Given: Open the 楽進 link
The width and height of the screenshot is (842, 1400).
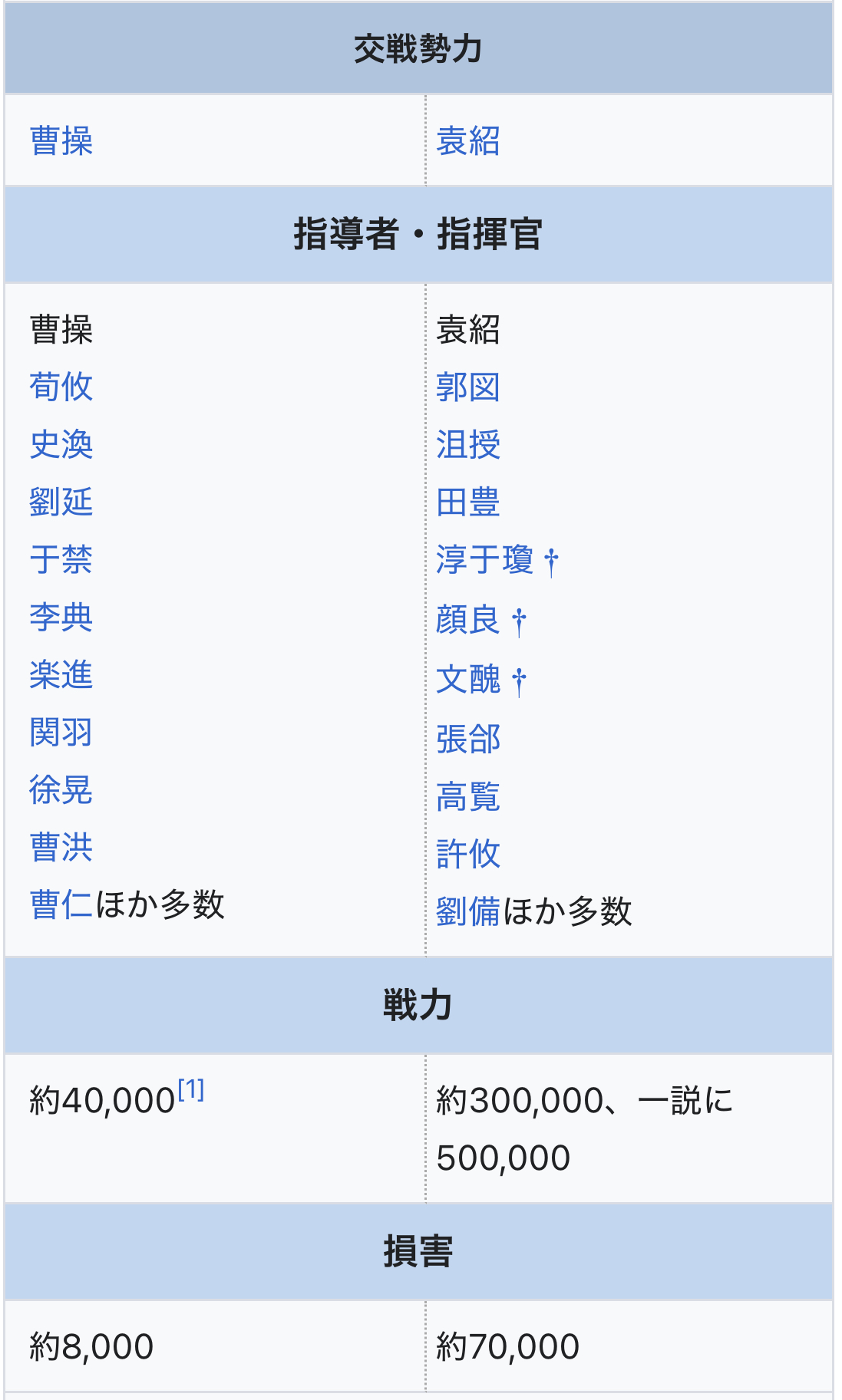Looking at the screenshot, I should (61, 674).
